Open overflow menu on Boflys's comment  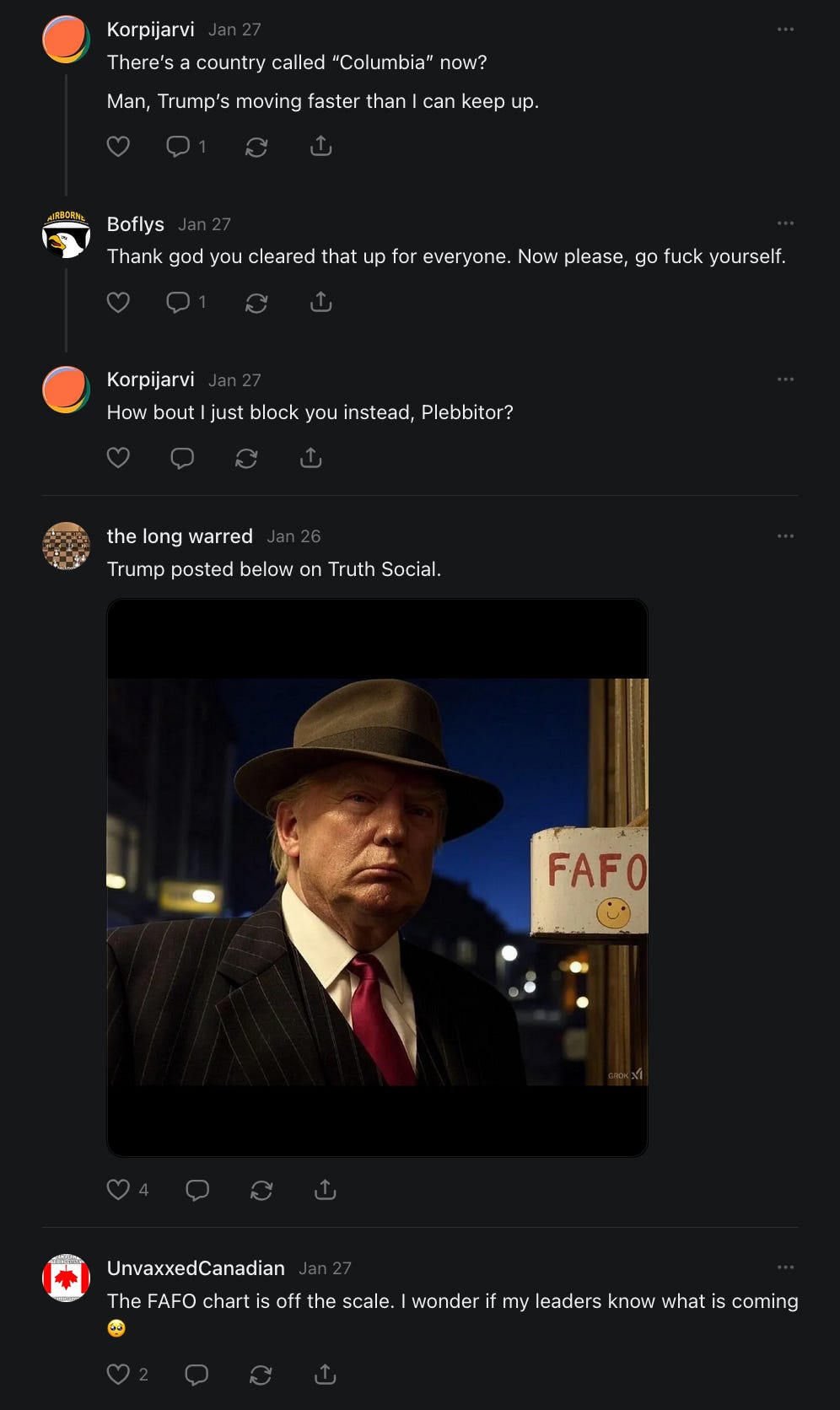point(785,223)
